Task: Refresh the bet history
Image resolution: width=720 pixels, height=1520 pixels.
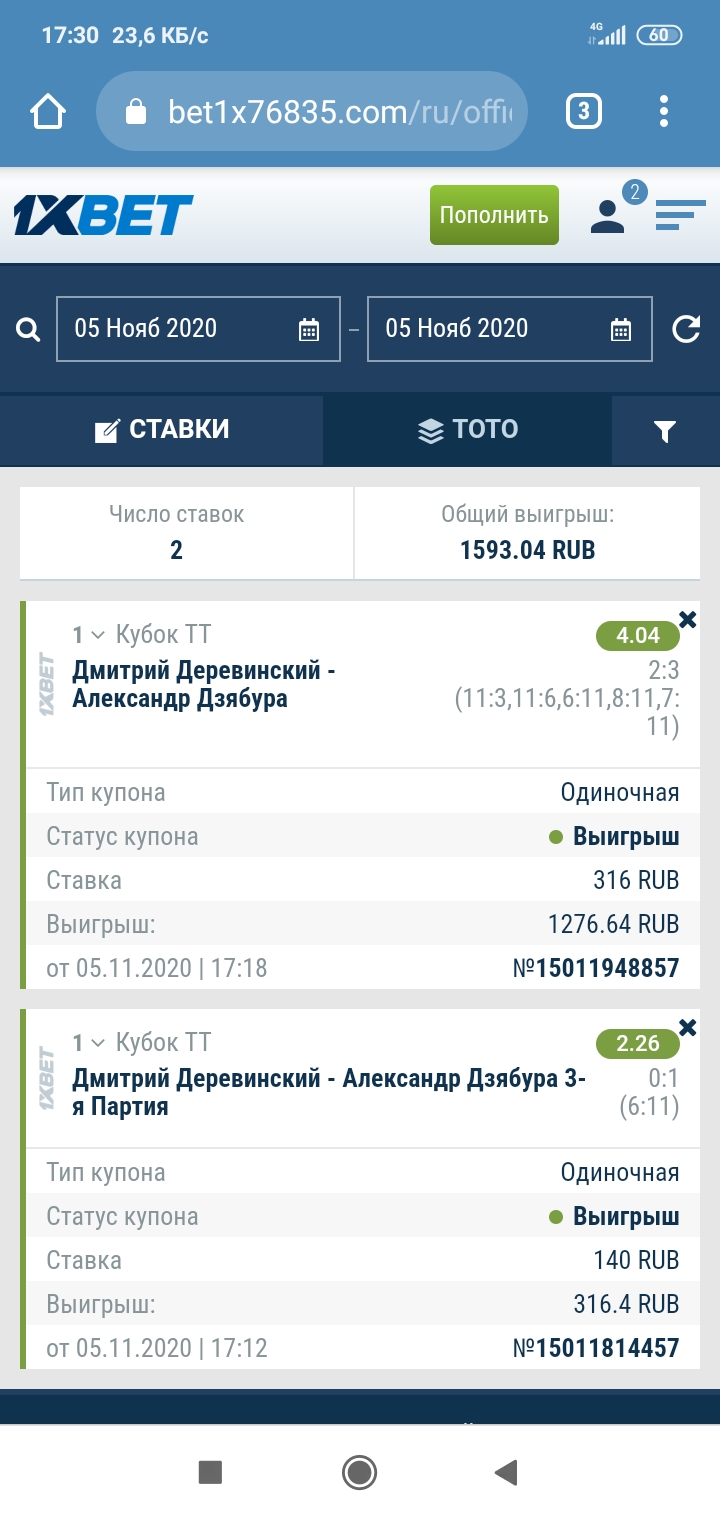Action: (x=686, y=329)
